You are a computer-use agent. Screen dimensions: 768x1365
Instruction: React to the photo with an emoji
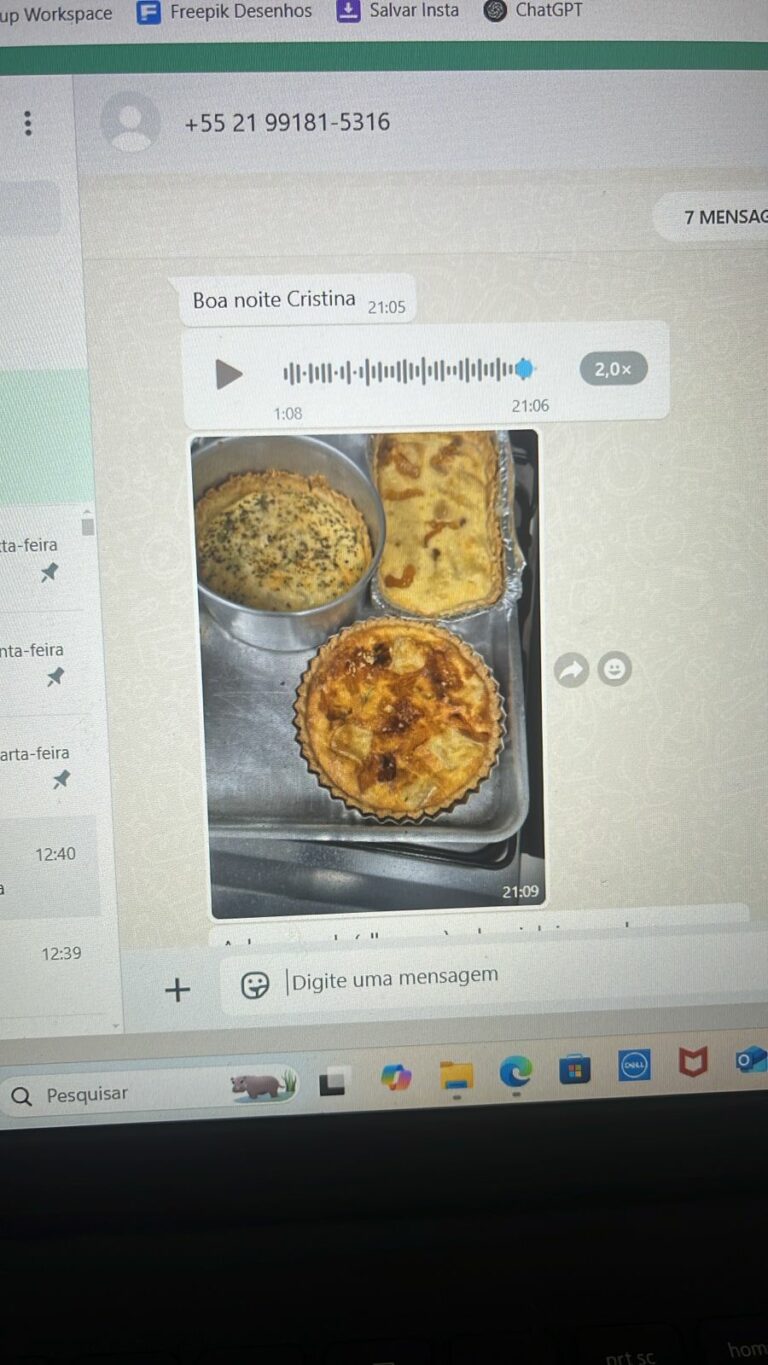[x=614, y=669]
